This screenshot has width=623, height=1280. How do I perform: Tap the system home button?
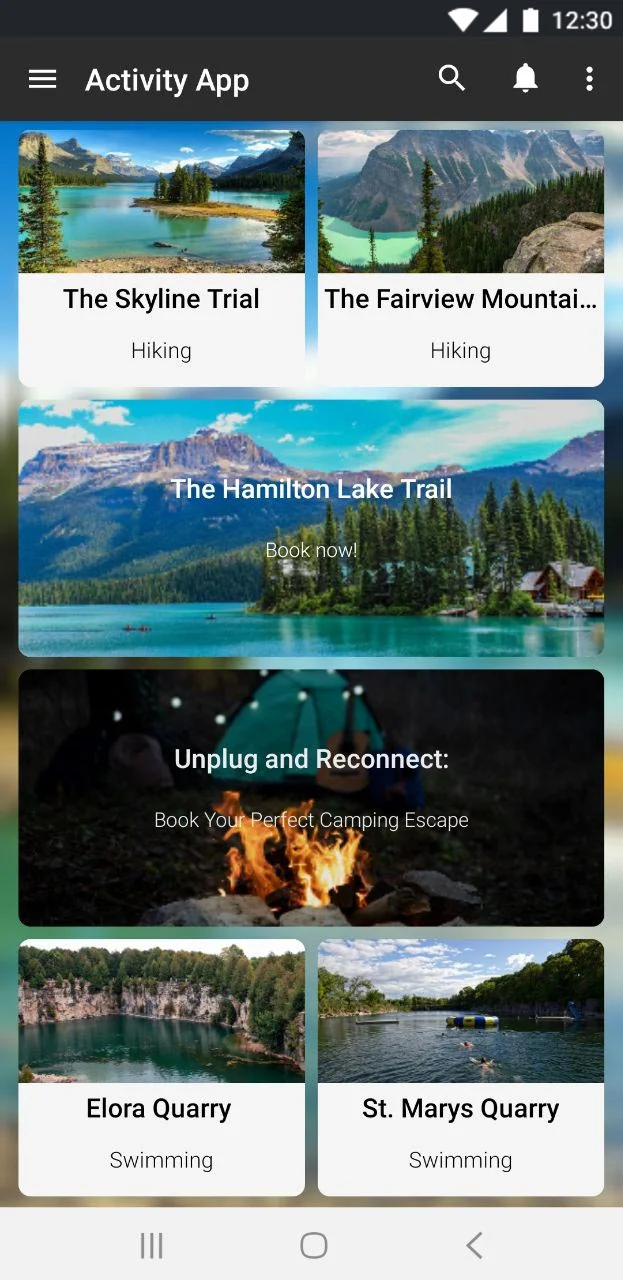click(x=313, y=1245)
